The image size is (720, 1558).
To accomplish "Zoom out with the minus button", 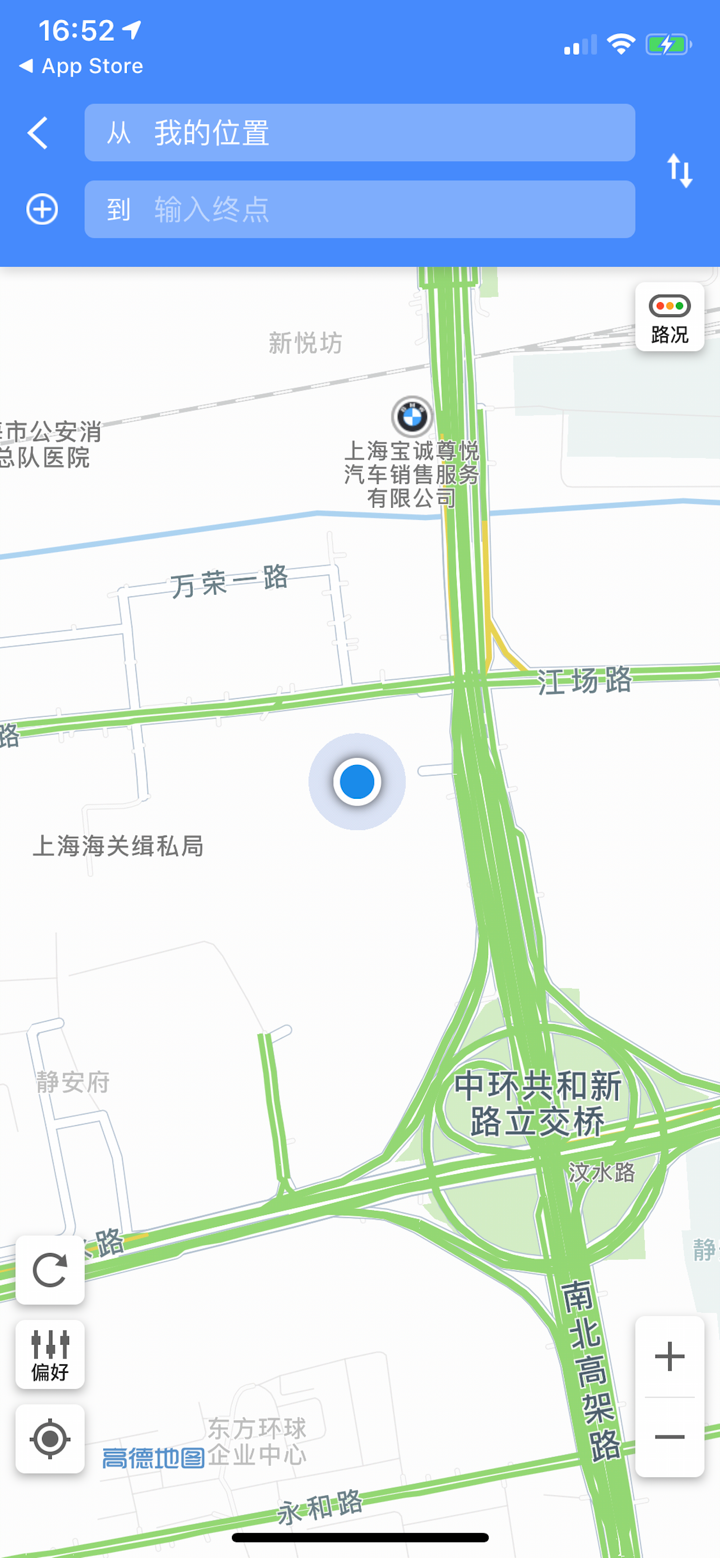I will point(669,1437).
